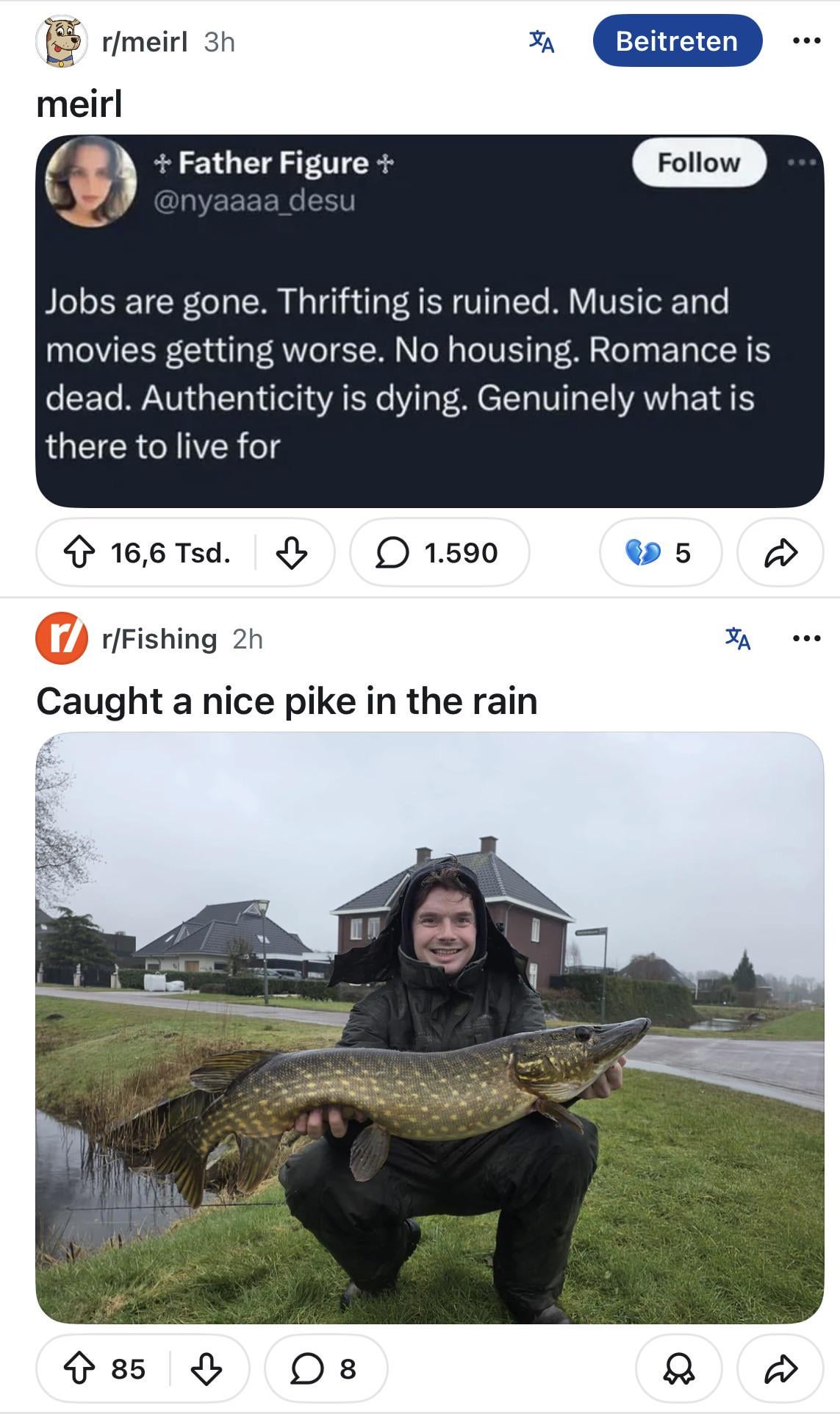Viewport: 840px width, 1414px height.
Task: Give an award to the pike post
Action: click(x=678, y=1369)
